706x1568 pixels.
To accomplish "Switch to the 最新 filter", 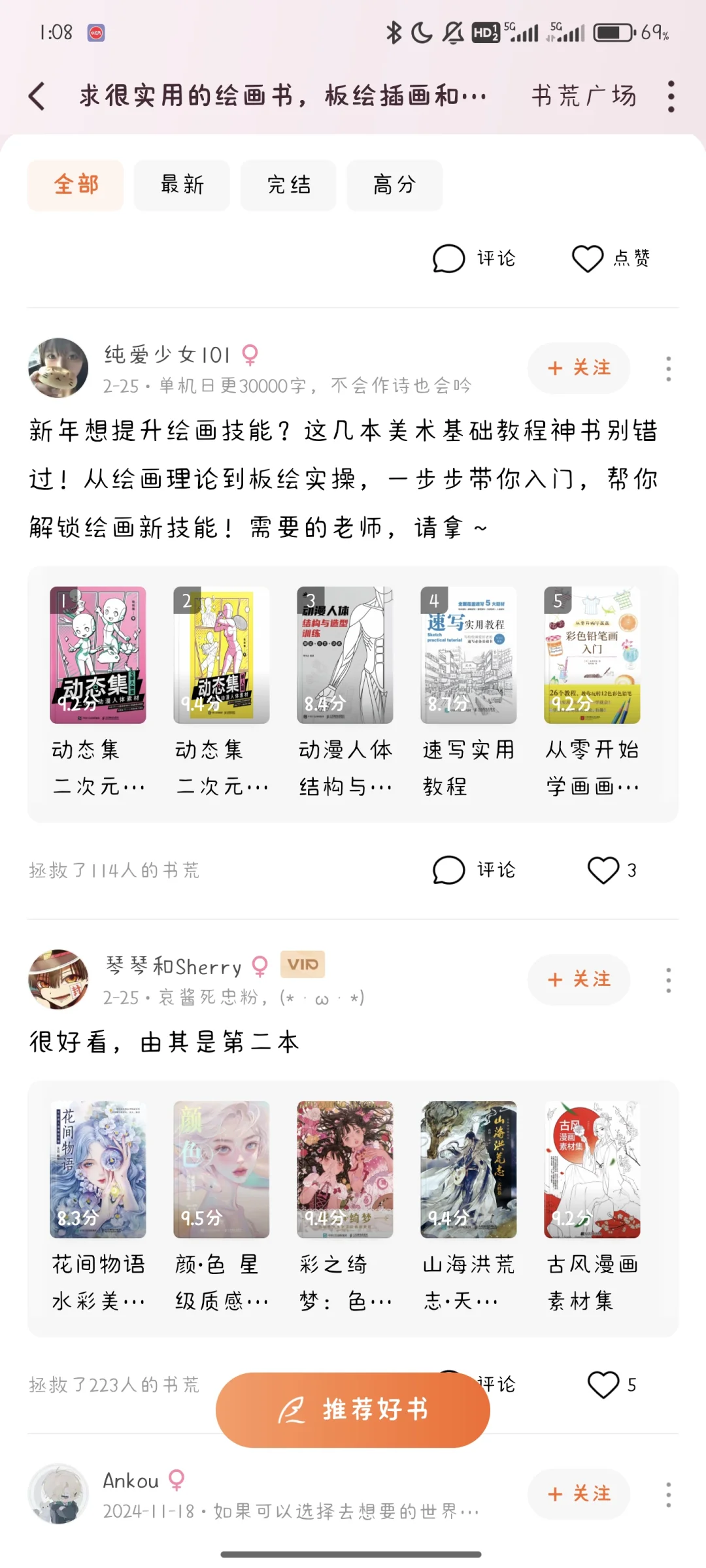I will click(182, 185).
